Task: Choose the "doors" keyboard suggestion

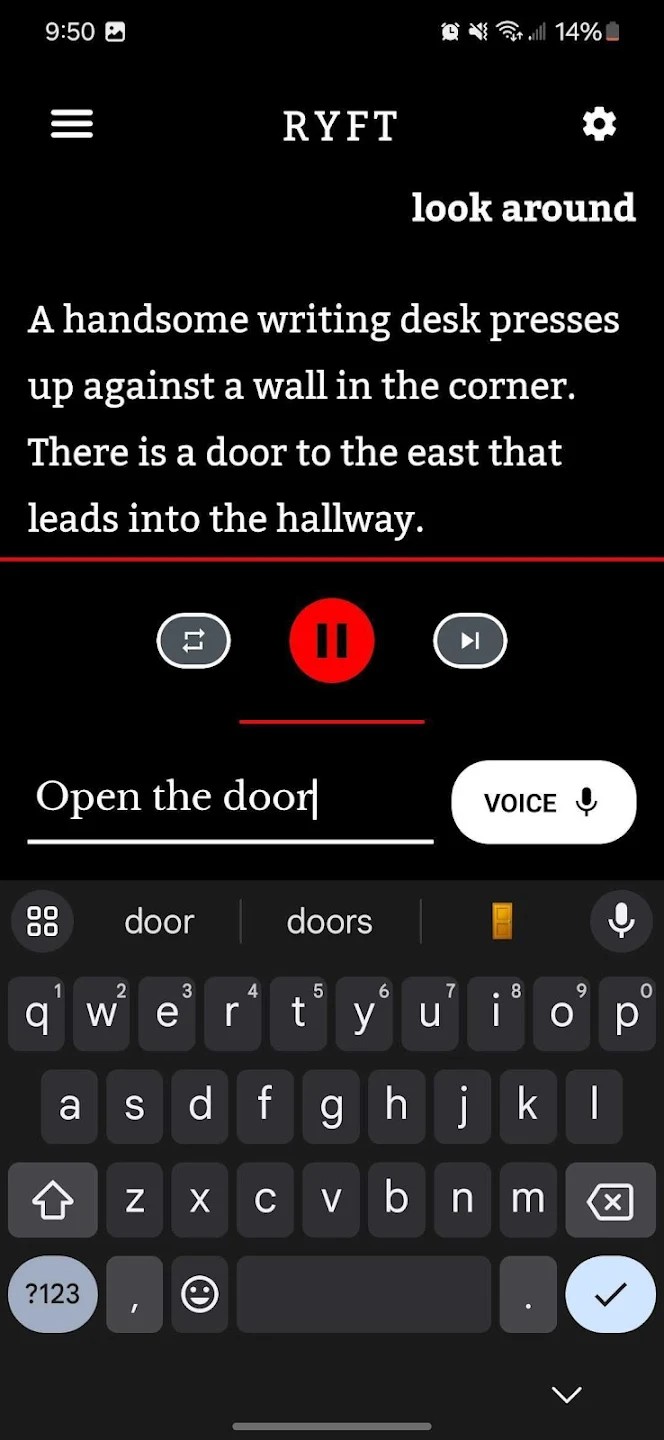Action: tap(329, 921)
